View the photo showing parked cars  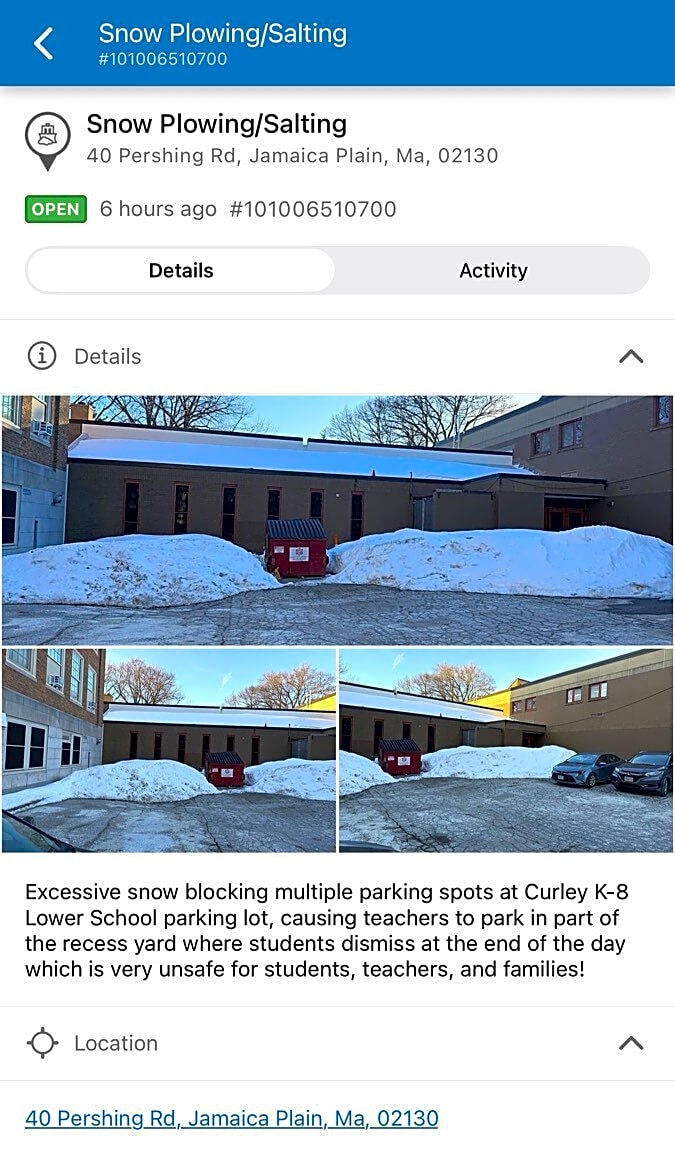click(x=506, y=750)
